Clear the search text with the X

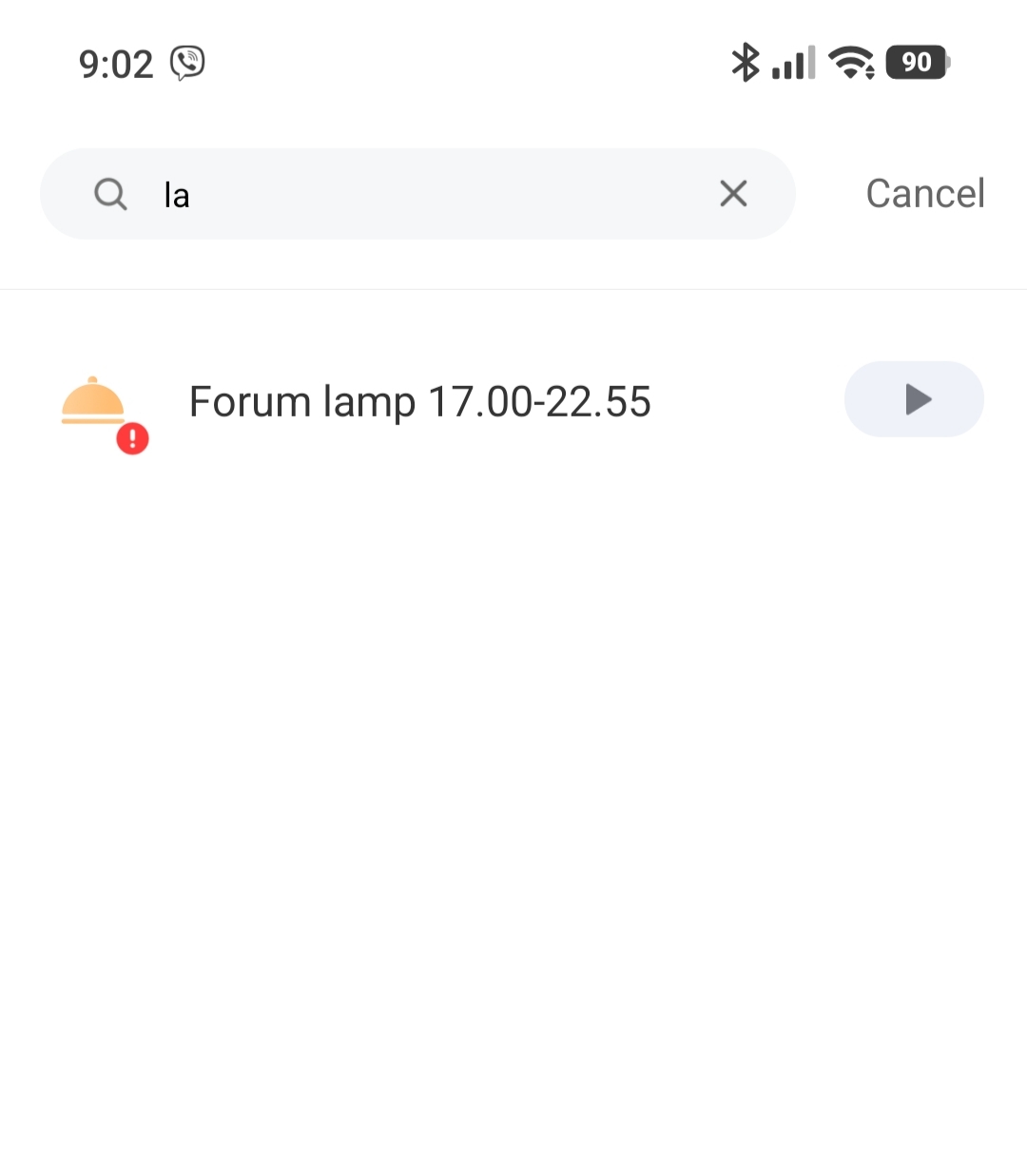(733, 194)
